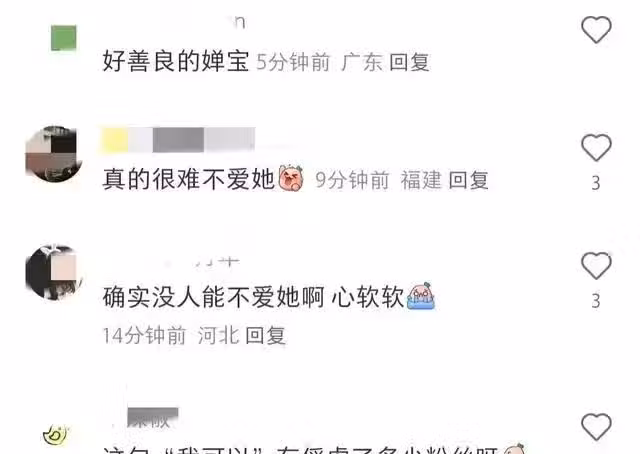Screen dimensions: 640x454
Task: Reply to the comment 好善良的婵宝
Action: click(x=409, y=62)
